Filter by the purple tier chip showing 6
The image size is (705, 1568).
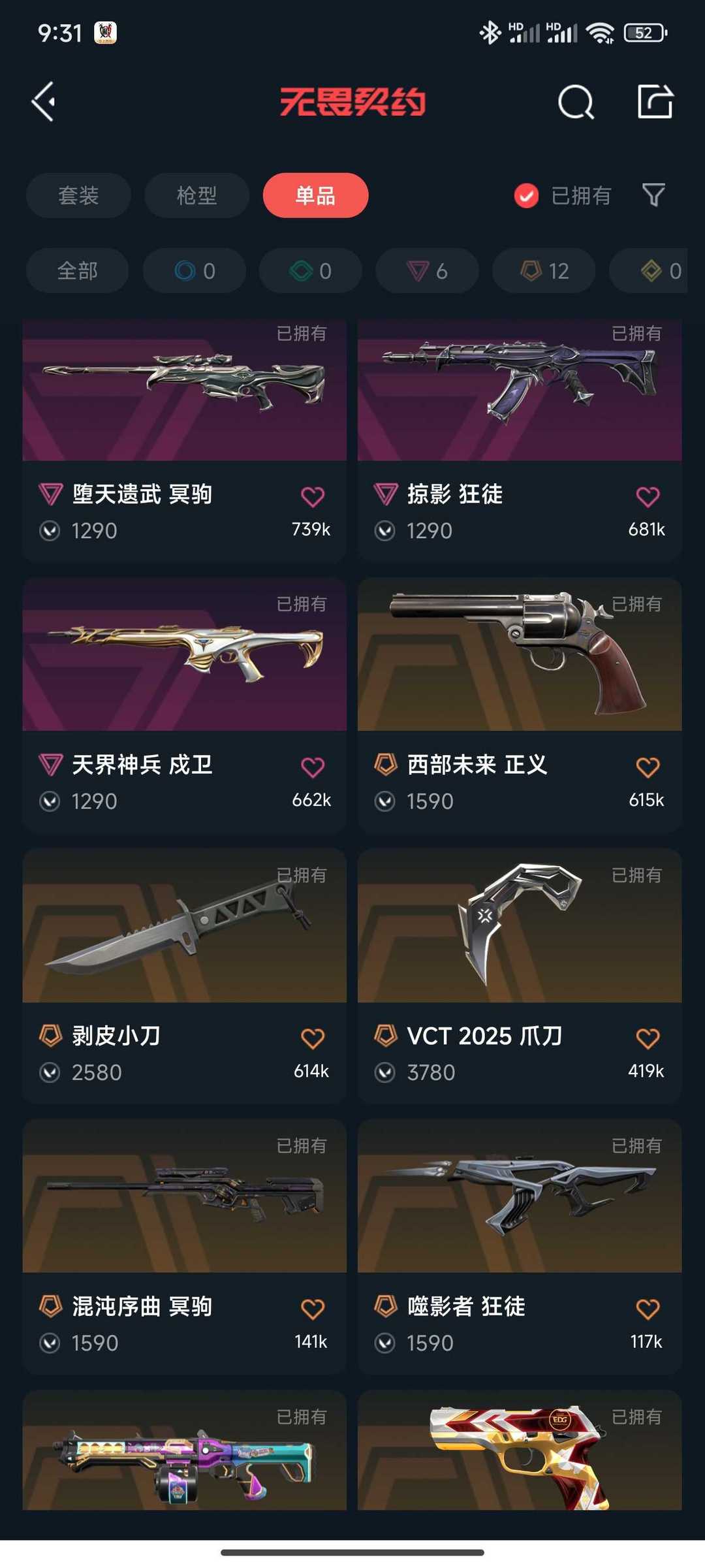click(x=427, y=270)
